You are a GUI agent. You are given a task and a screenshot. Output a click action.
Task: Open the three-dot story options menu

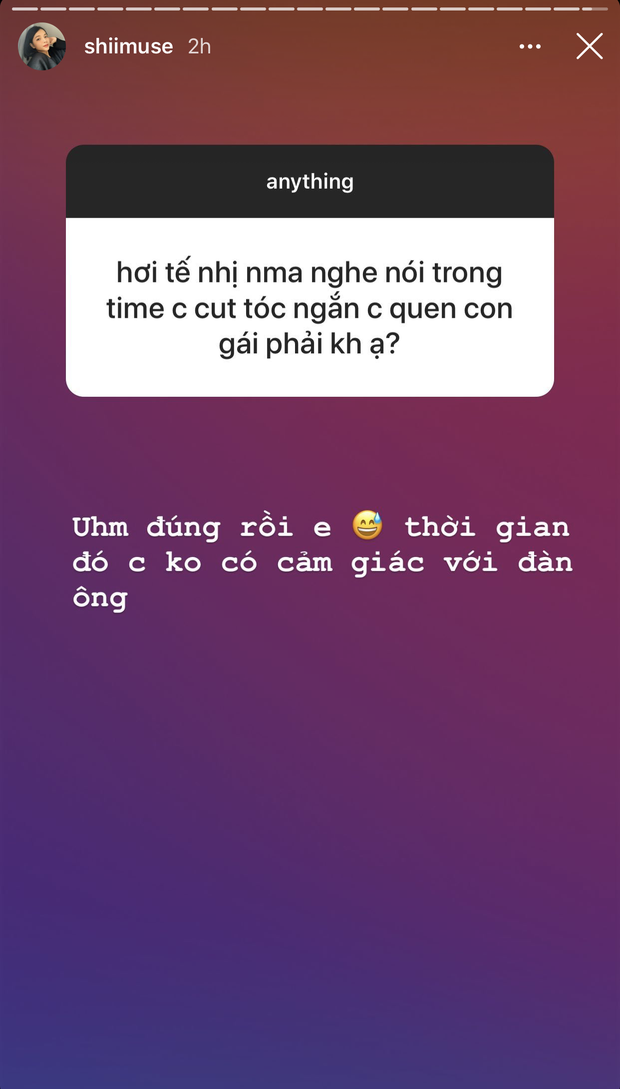point(530,47)
